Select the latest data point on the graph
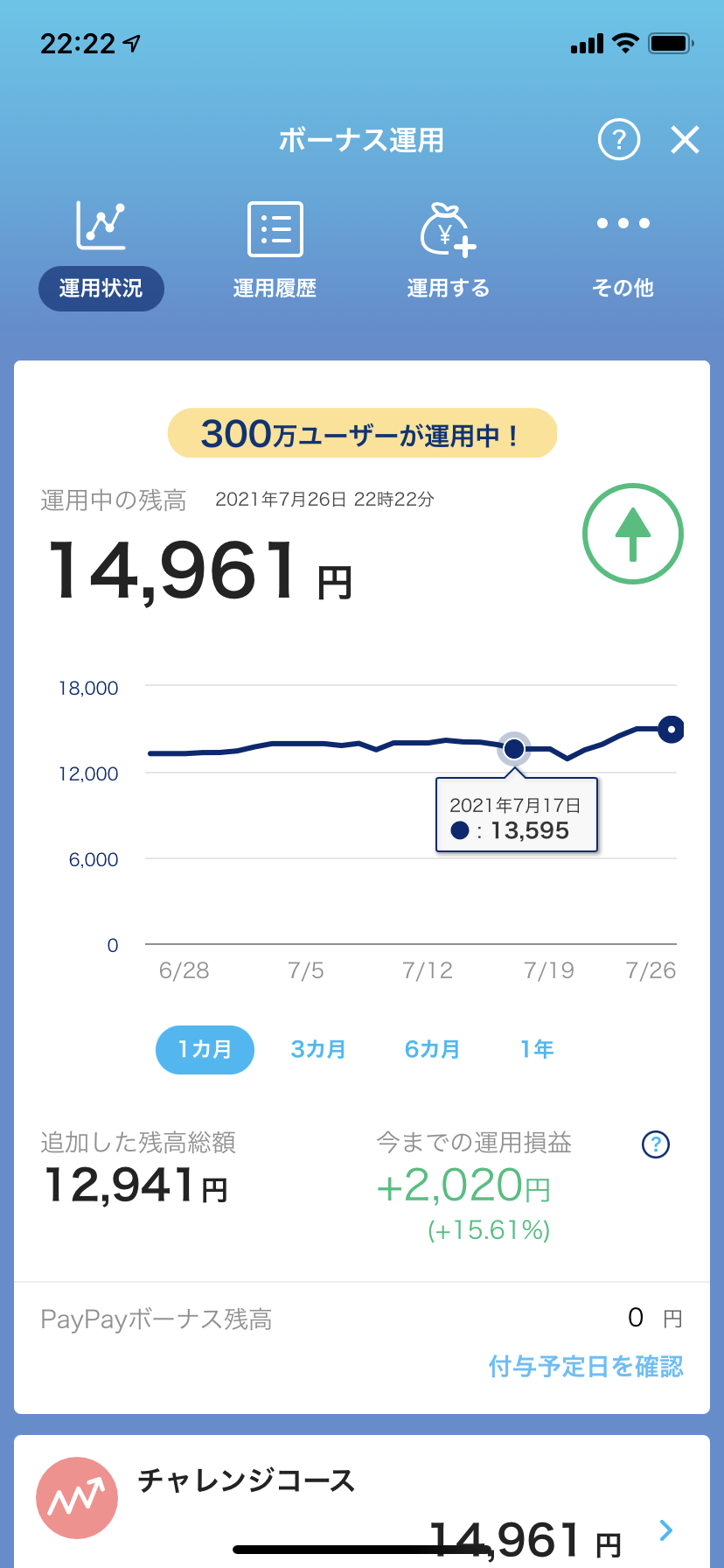This screenshot has width=724, height=1568. point(670,728)
